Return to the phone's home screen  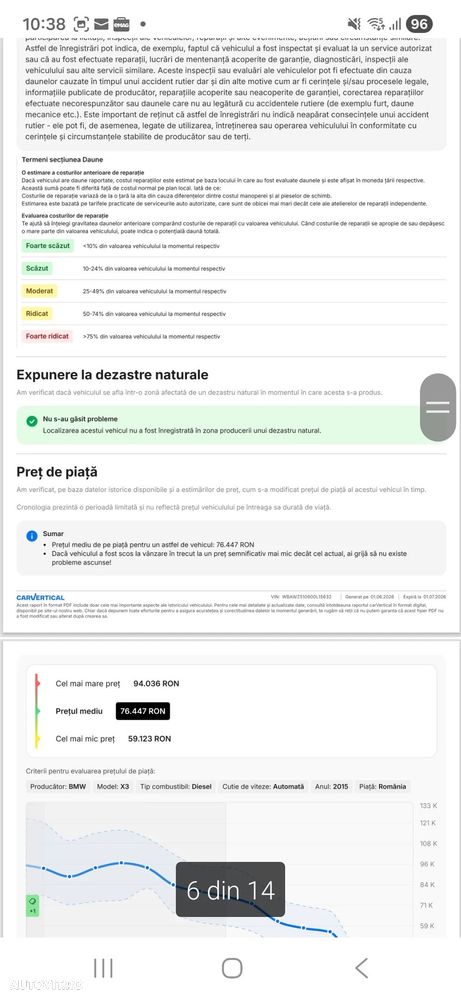pyautogui.click(x=232, y=968)
